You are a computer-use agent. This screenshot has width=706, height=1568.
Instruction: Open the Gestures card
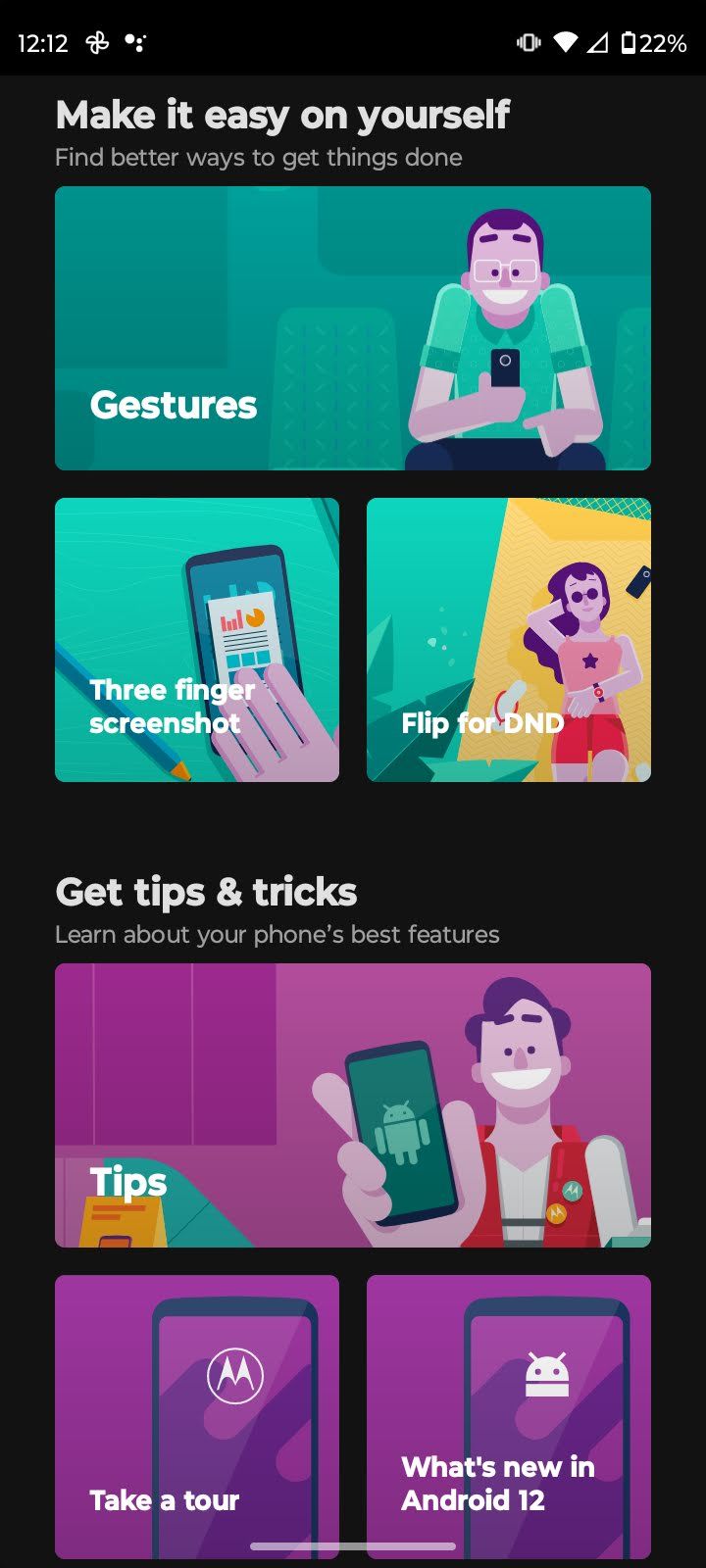(353, 328)
